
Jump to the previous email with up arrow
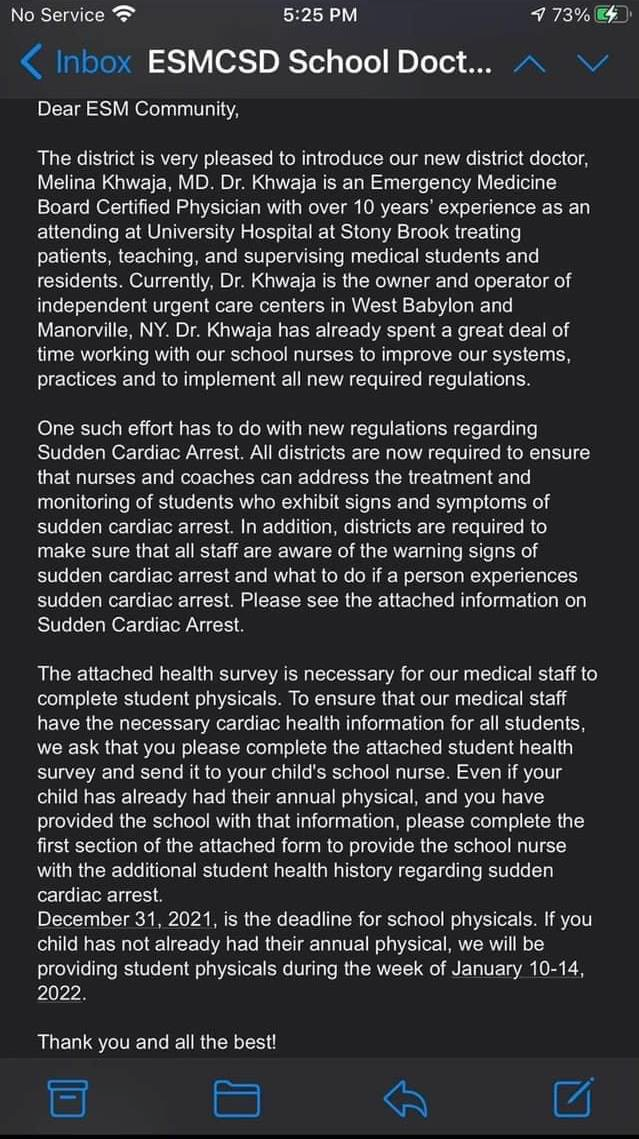530,63
